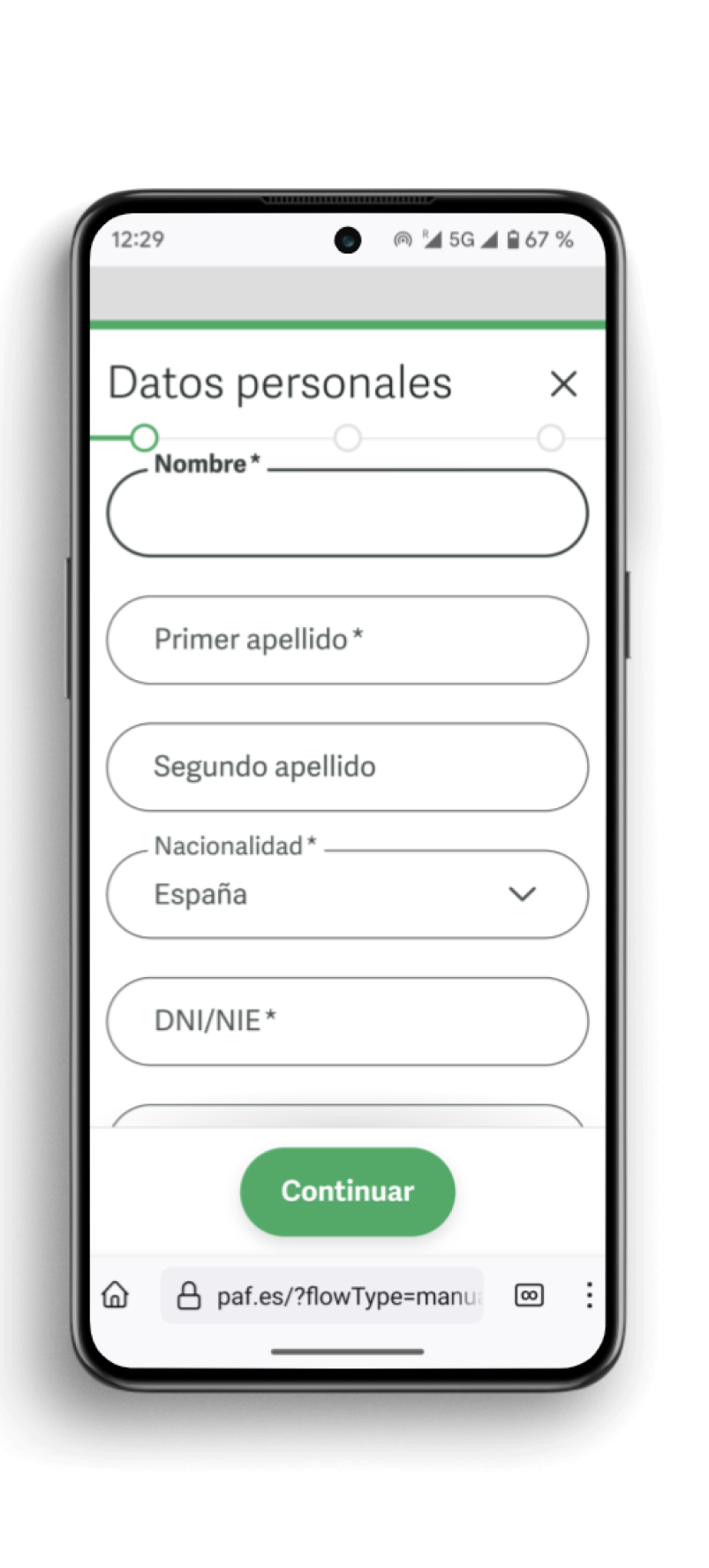709x1568 pixels.
Task: Open the browser overflow menu
Action: [589, 1296]
